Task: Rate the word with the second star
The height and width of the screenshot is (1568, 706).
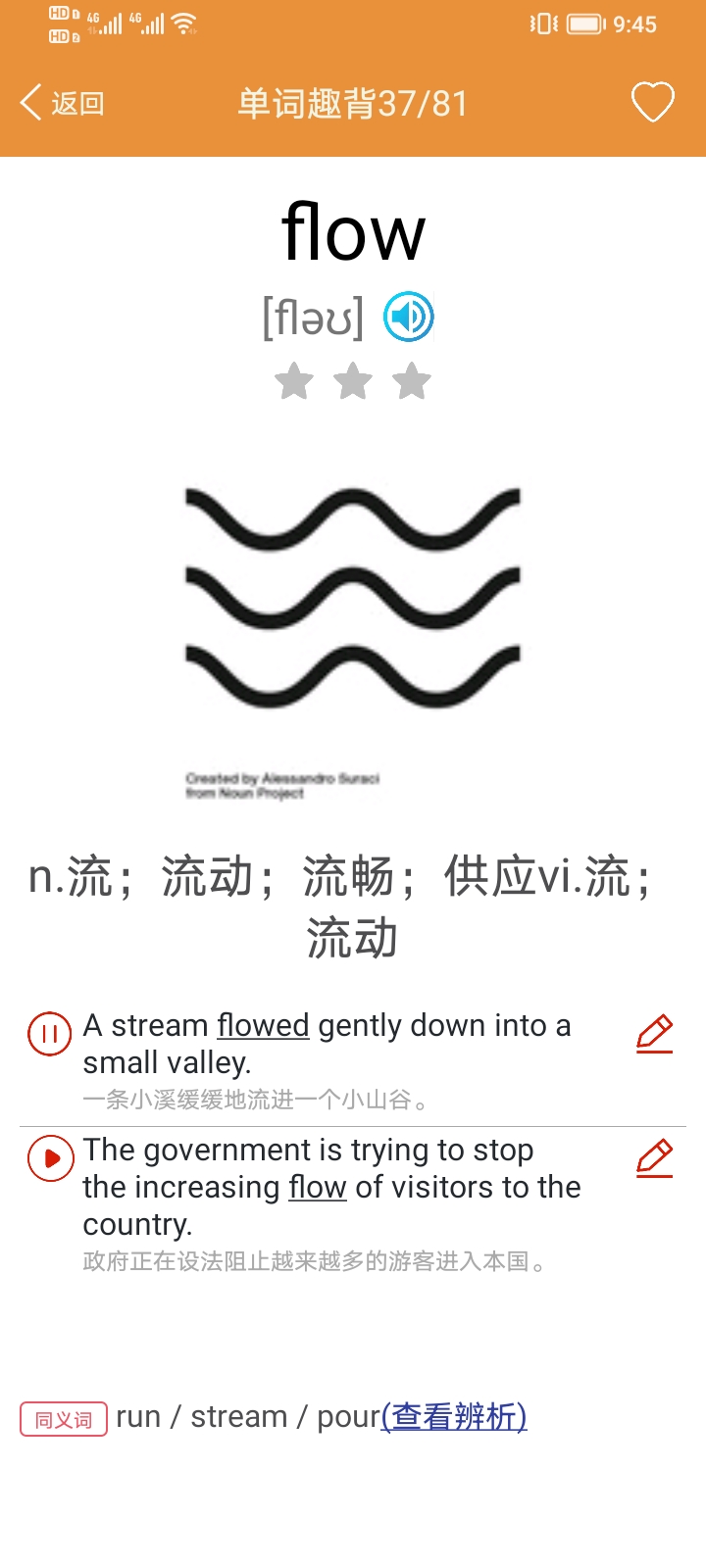Action: [353, 381]
